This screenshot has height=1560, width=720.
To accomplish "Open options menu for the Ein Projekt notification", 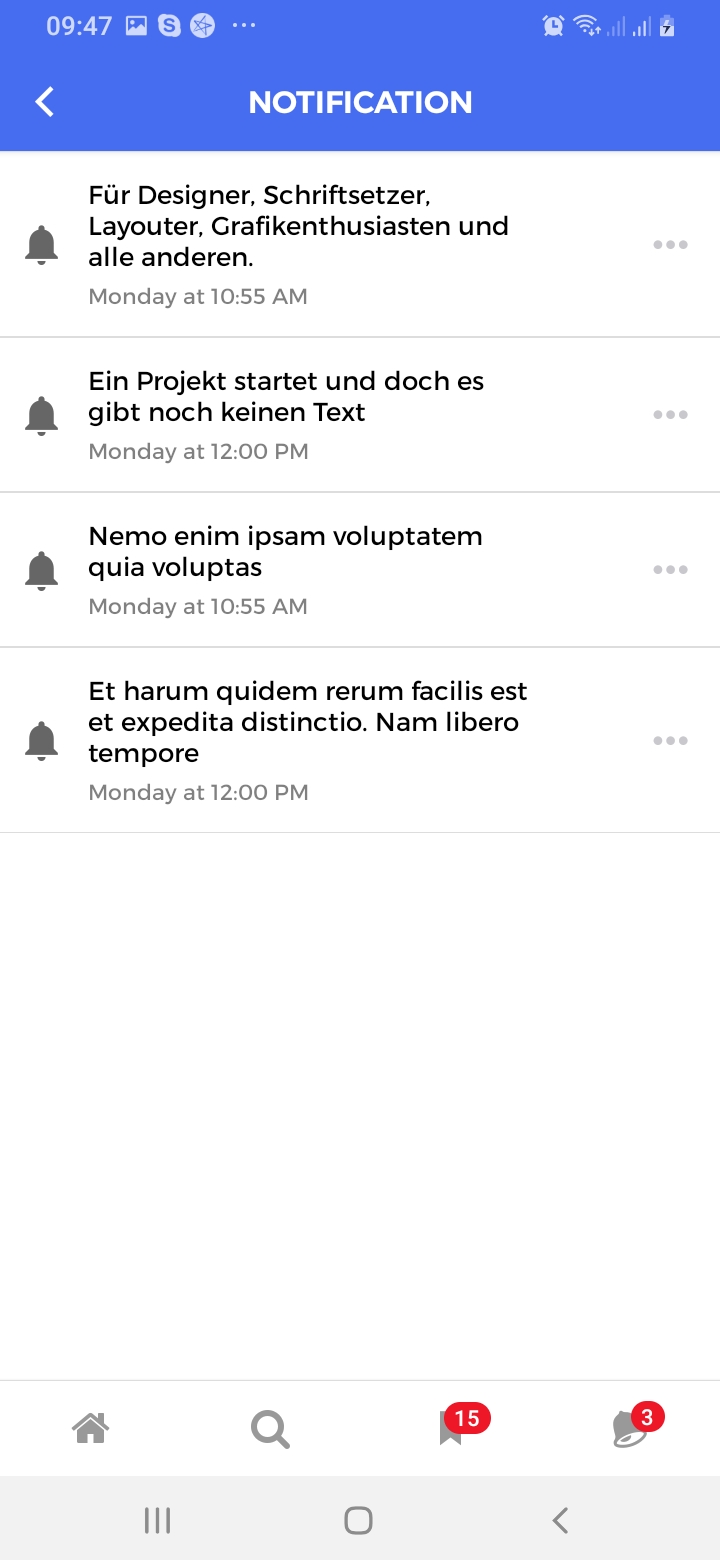I will (670, 413).
